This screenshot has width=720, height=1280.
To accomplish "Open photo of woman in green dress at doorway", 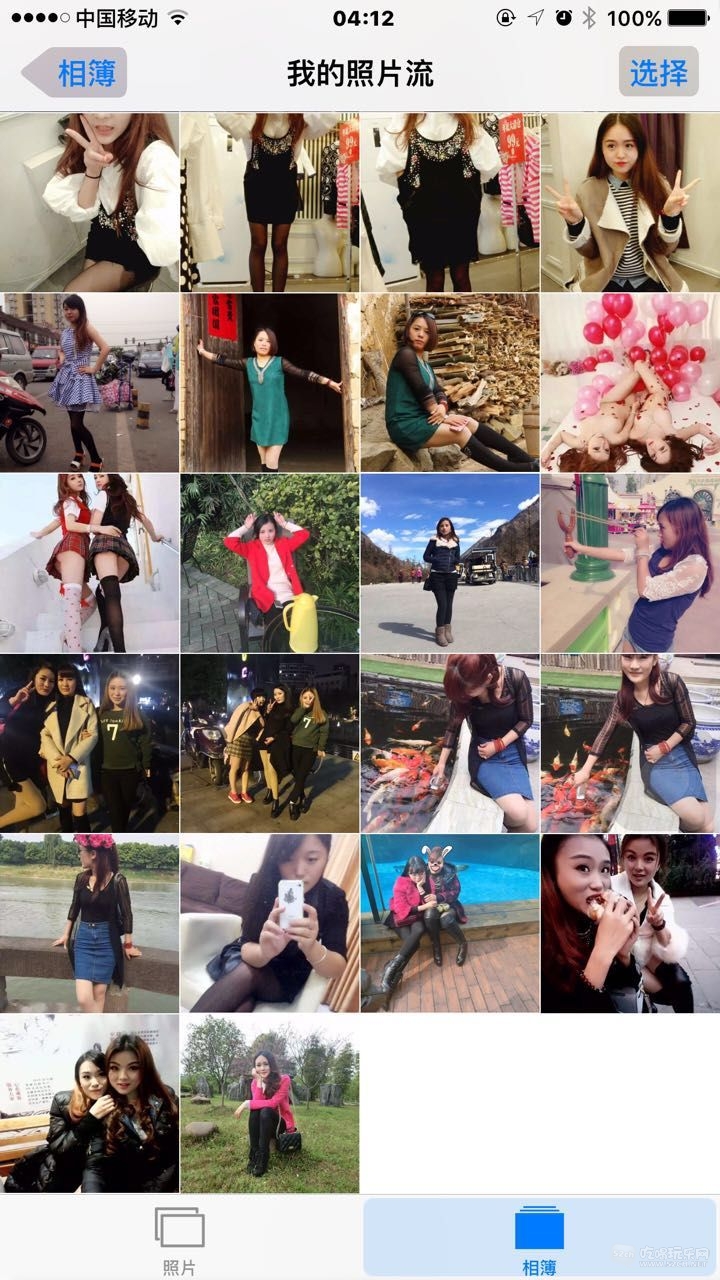I will pyautogui.click(x=270, y=382).
